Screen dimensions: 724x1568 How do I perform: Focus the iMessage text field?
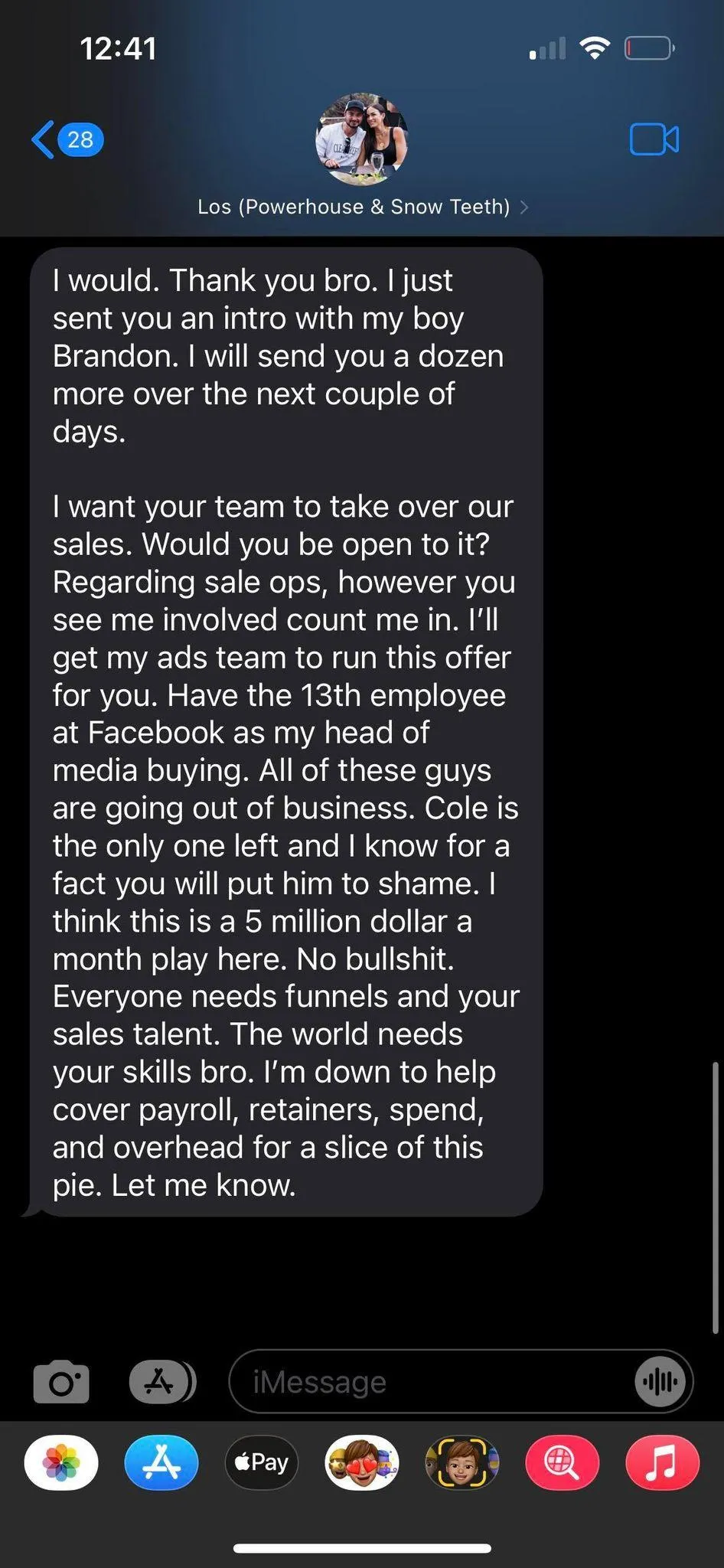pyautogui.click(x=429, y=1382)
